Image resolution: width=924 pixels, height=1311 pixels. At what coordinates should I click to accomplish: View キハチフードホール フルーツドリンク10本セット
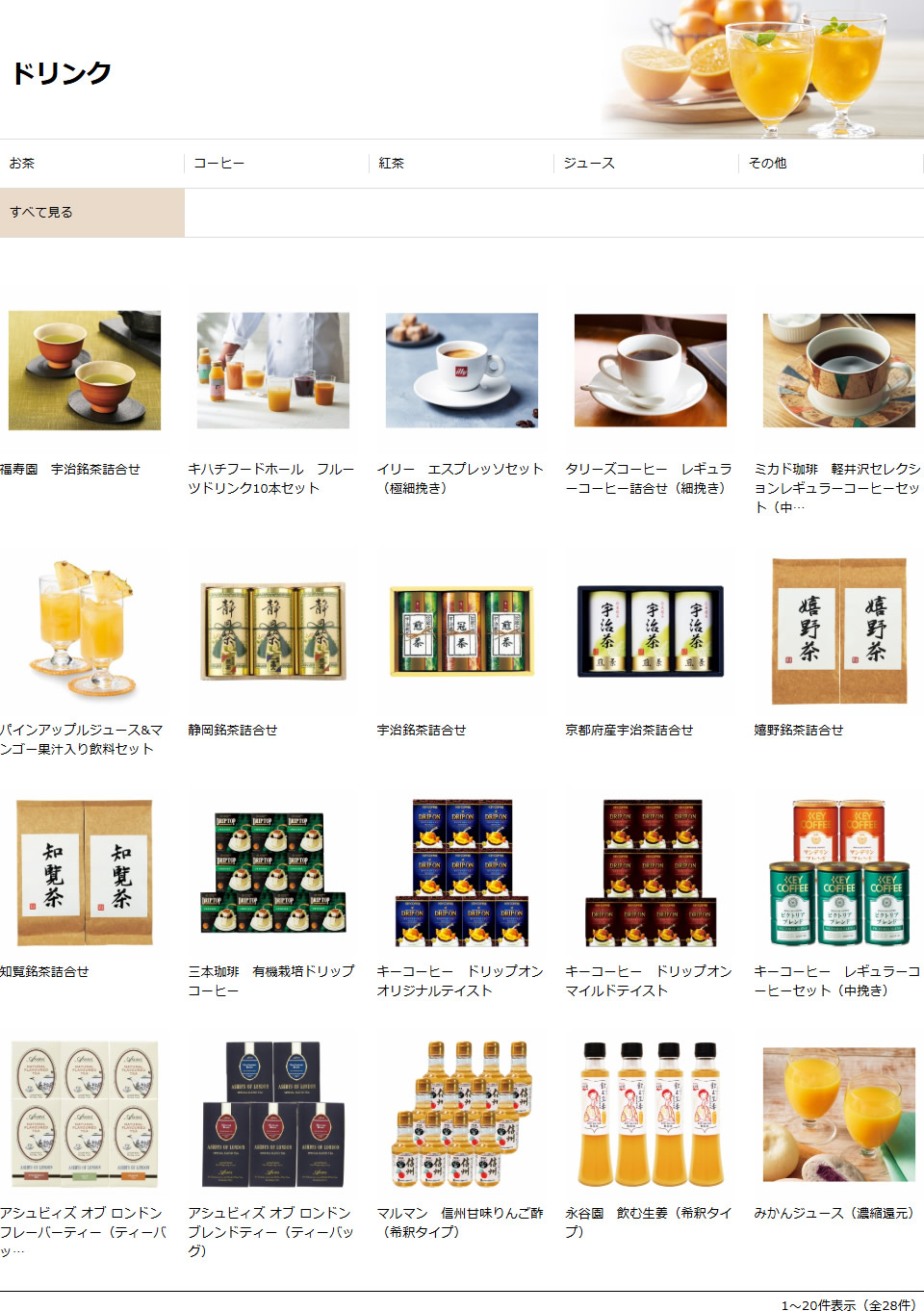(x=273, y=371)
